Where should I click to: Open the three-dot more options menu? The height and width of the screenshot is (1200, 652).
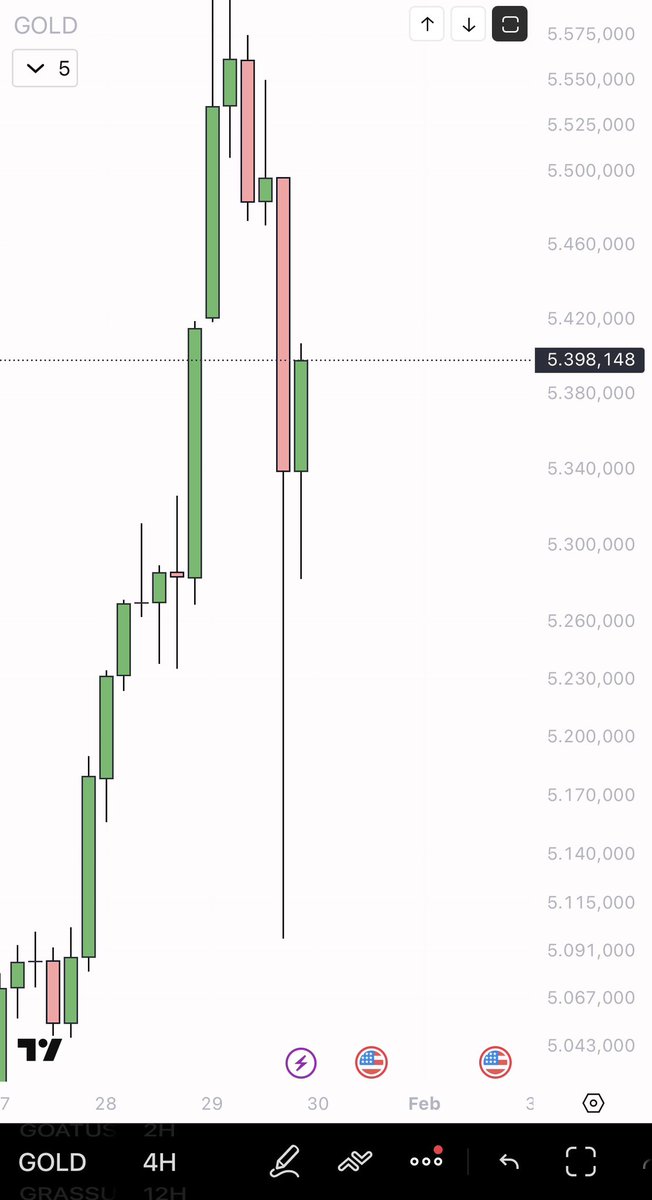[x=426, y=1161]
